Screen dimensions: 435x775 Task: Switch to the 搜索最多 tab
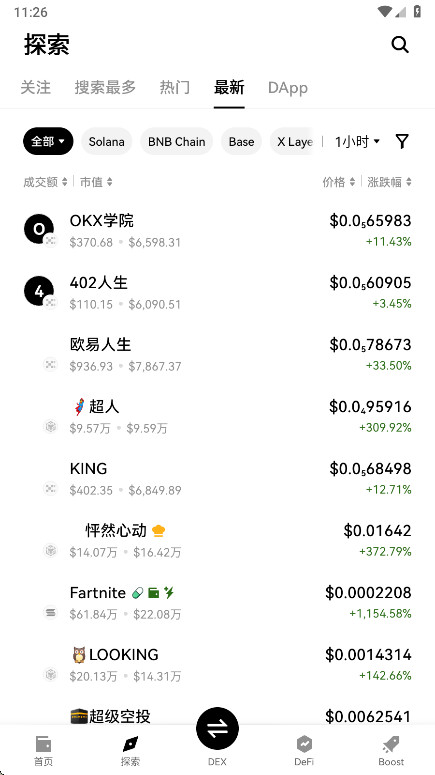[x=105, y=87]
